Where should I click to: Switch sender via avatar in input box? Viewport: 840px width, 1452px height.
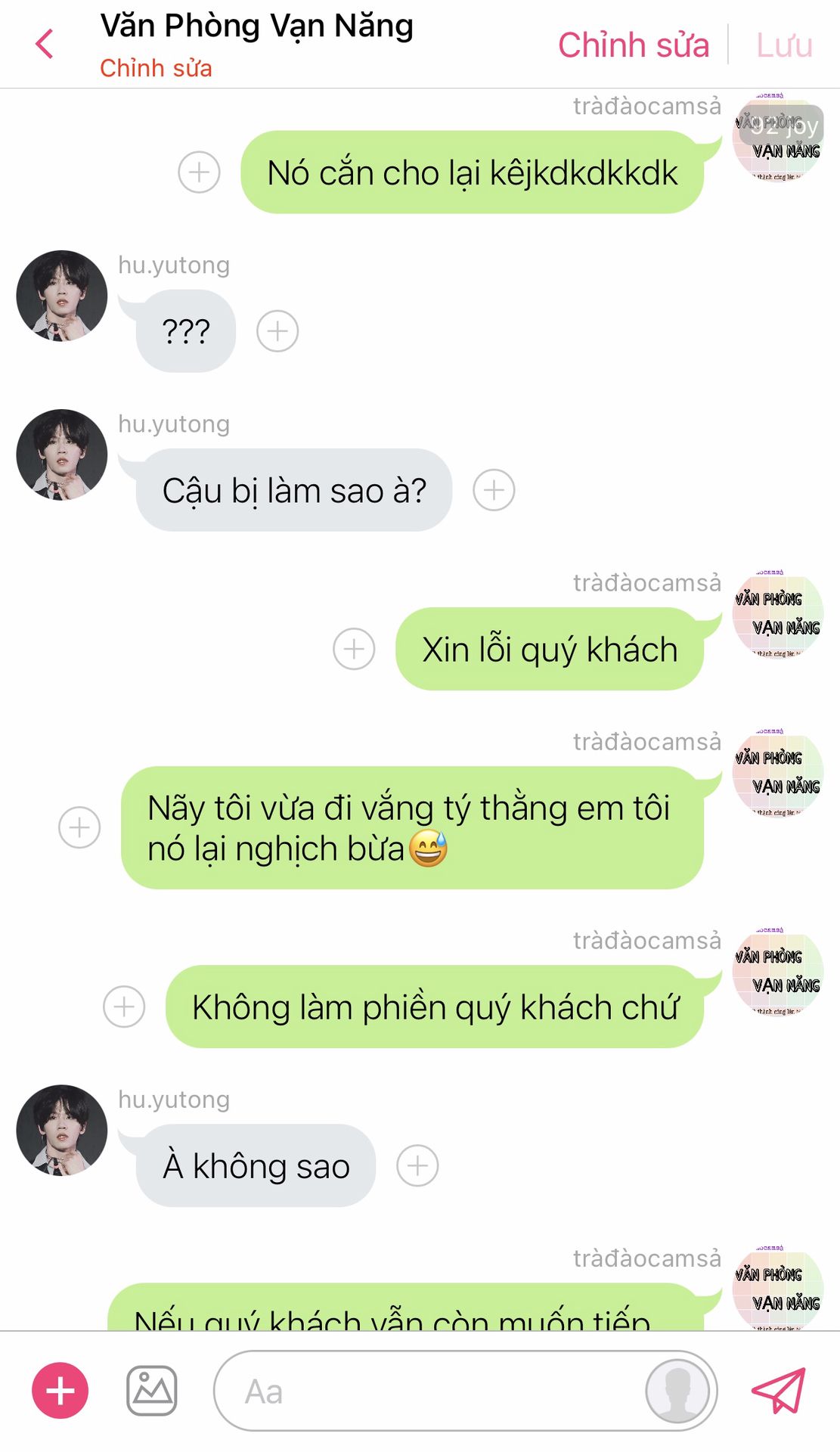[677, 1391]
